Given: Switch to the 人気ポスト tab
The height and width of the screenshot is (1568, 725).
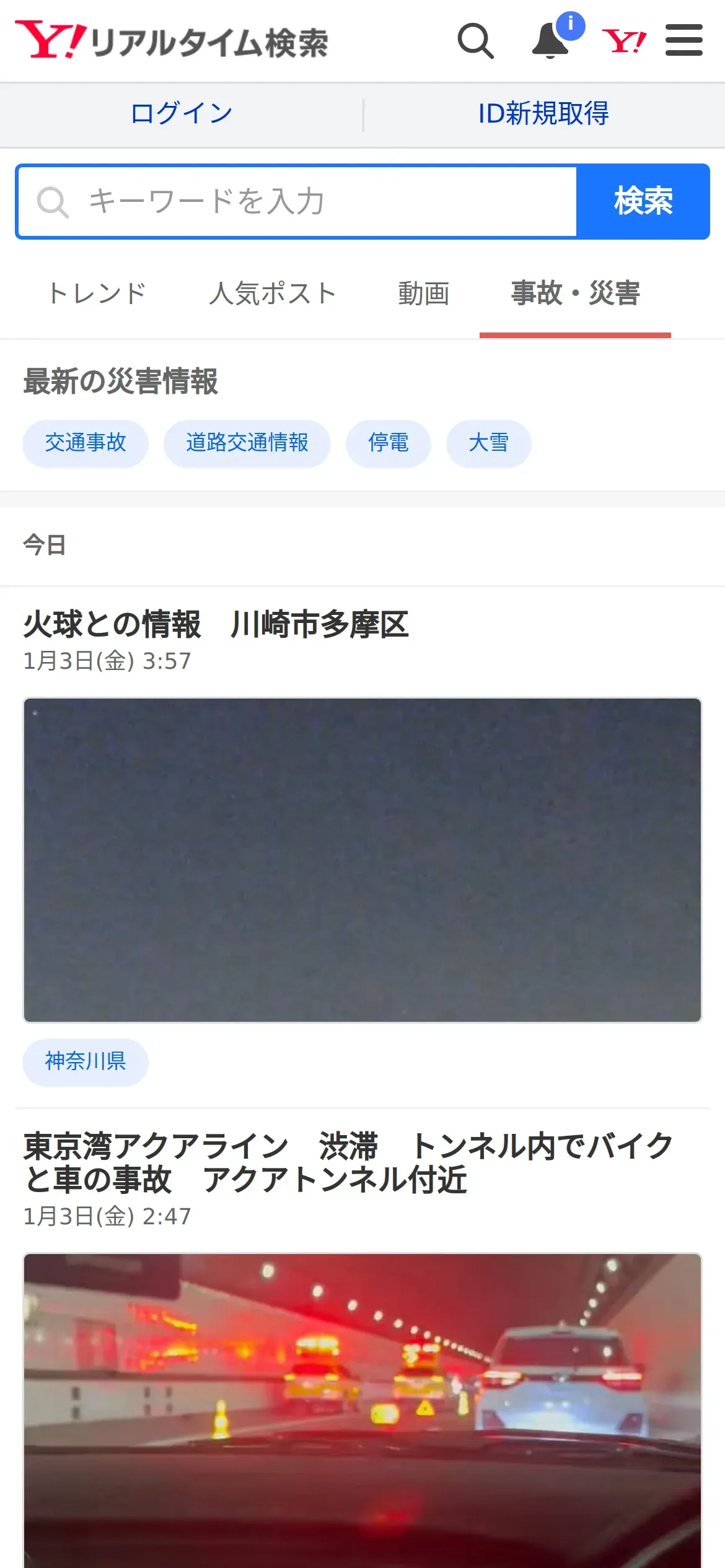Looking at the screenshot, I should [273, 294].
